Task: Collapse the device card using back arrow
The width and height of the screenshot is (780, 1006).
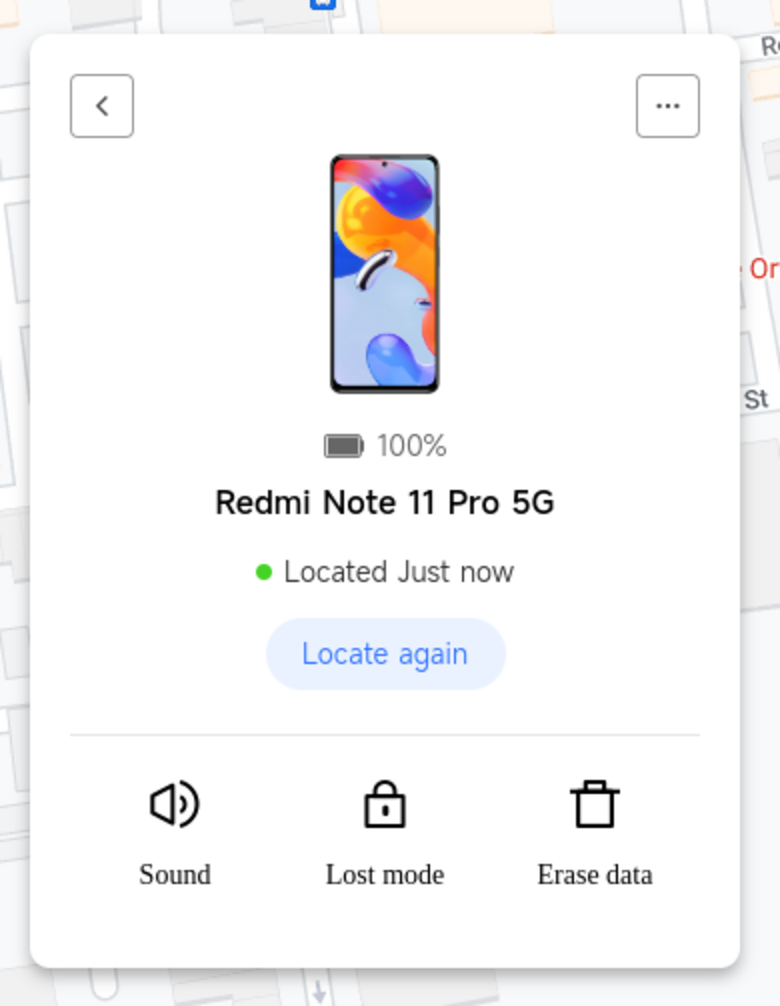Action: [101, 105]
